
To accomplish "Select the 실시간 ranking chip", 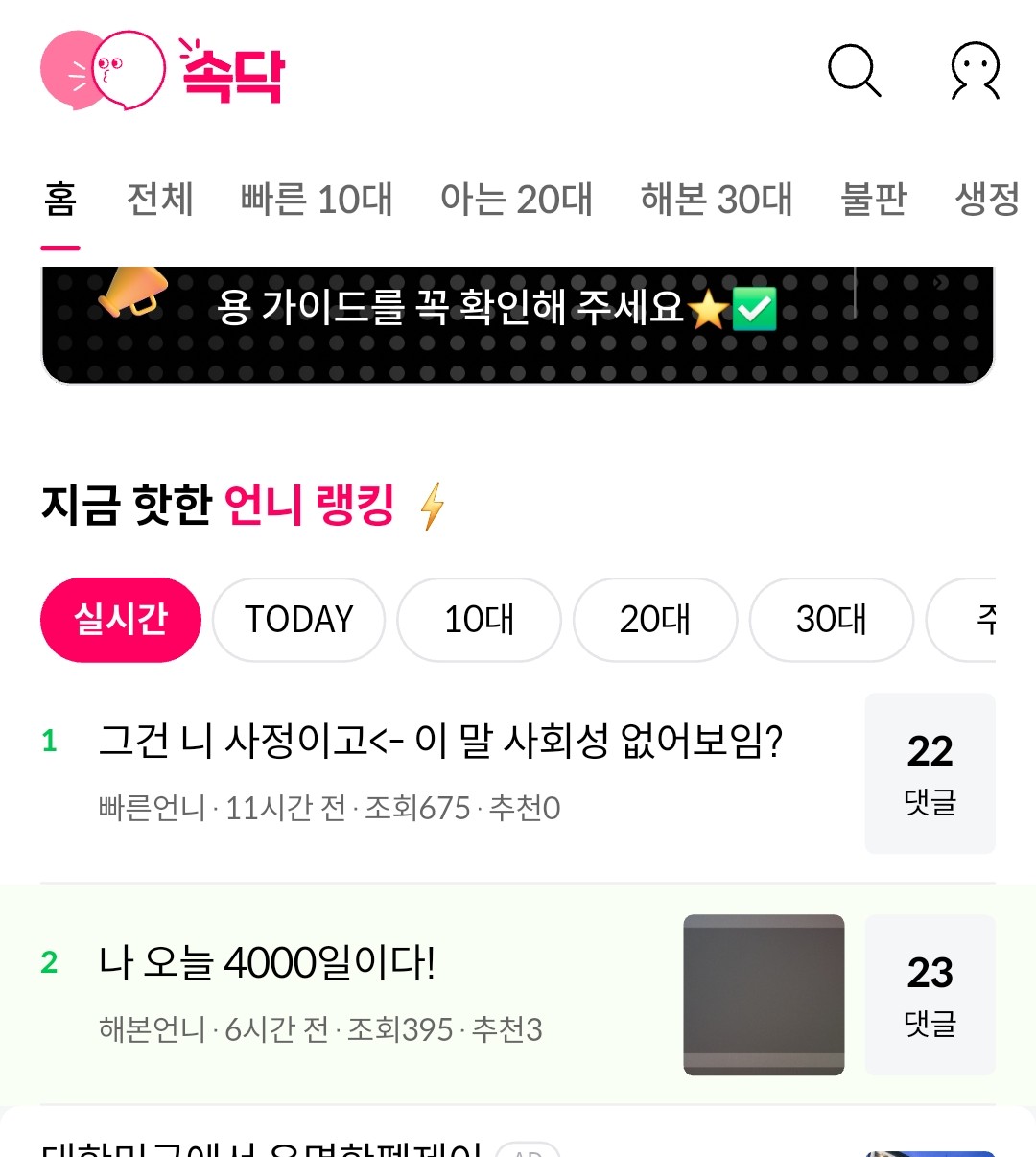I will (x=121, y=620).
